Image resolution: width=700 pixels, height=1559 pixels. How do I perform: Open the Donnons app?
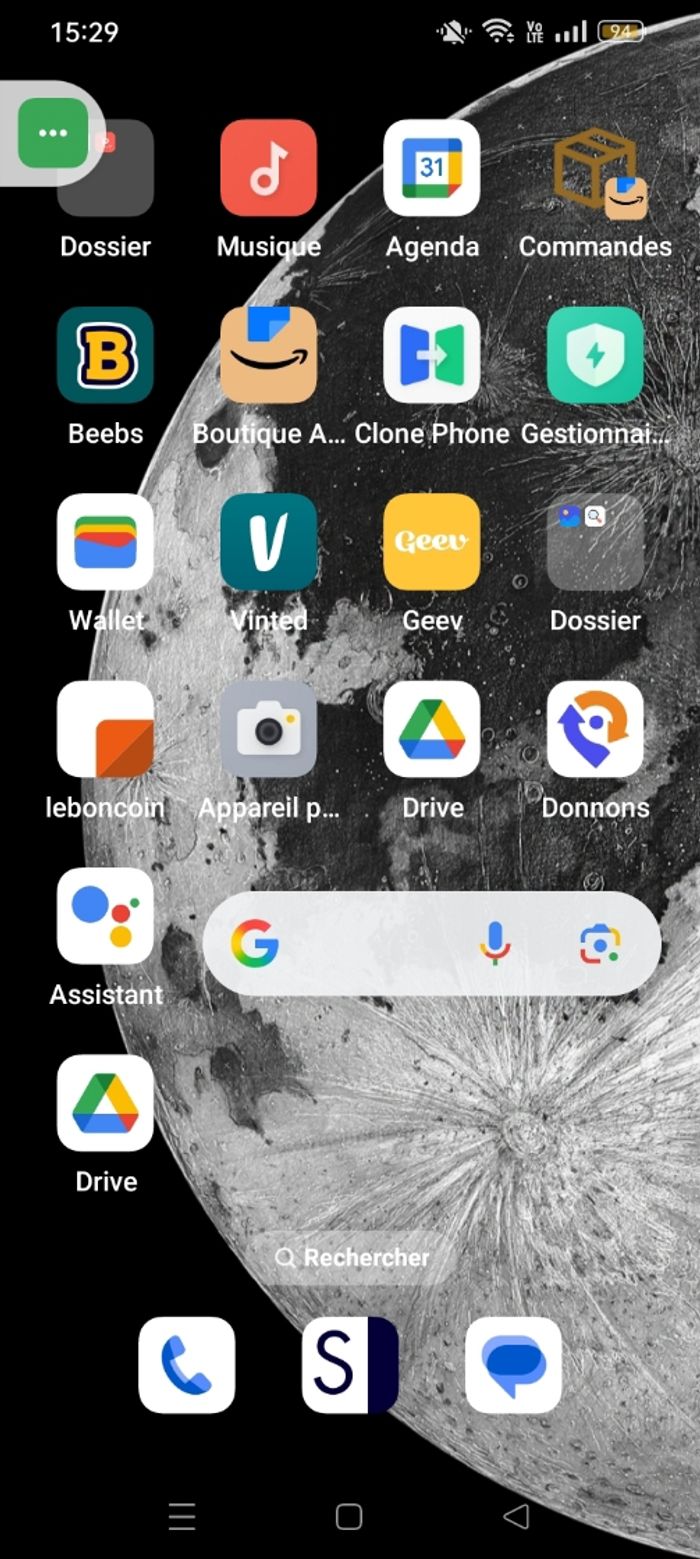point(596,729)
